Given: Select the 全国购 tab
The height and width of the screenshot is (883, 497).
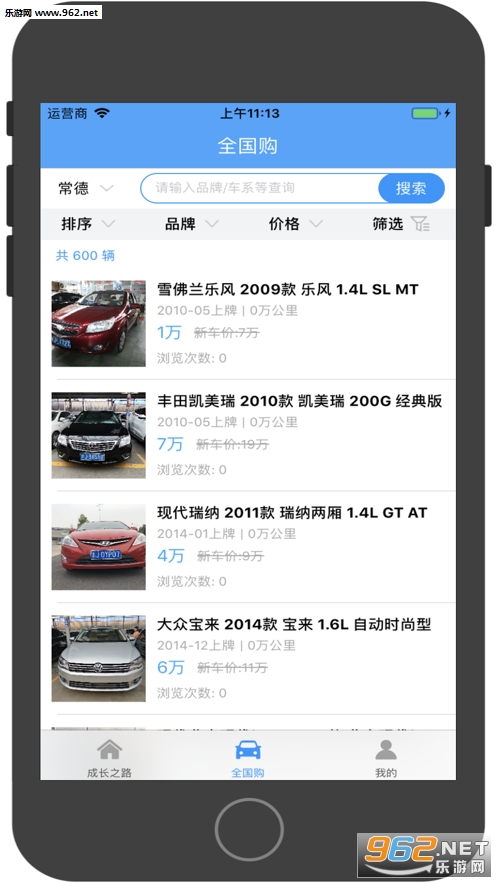Looking at the screenshot, I should 248,758.
